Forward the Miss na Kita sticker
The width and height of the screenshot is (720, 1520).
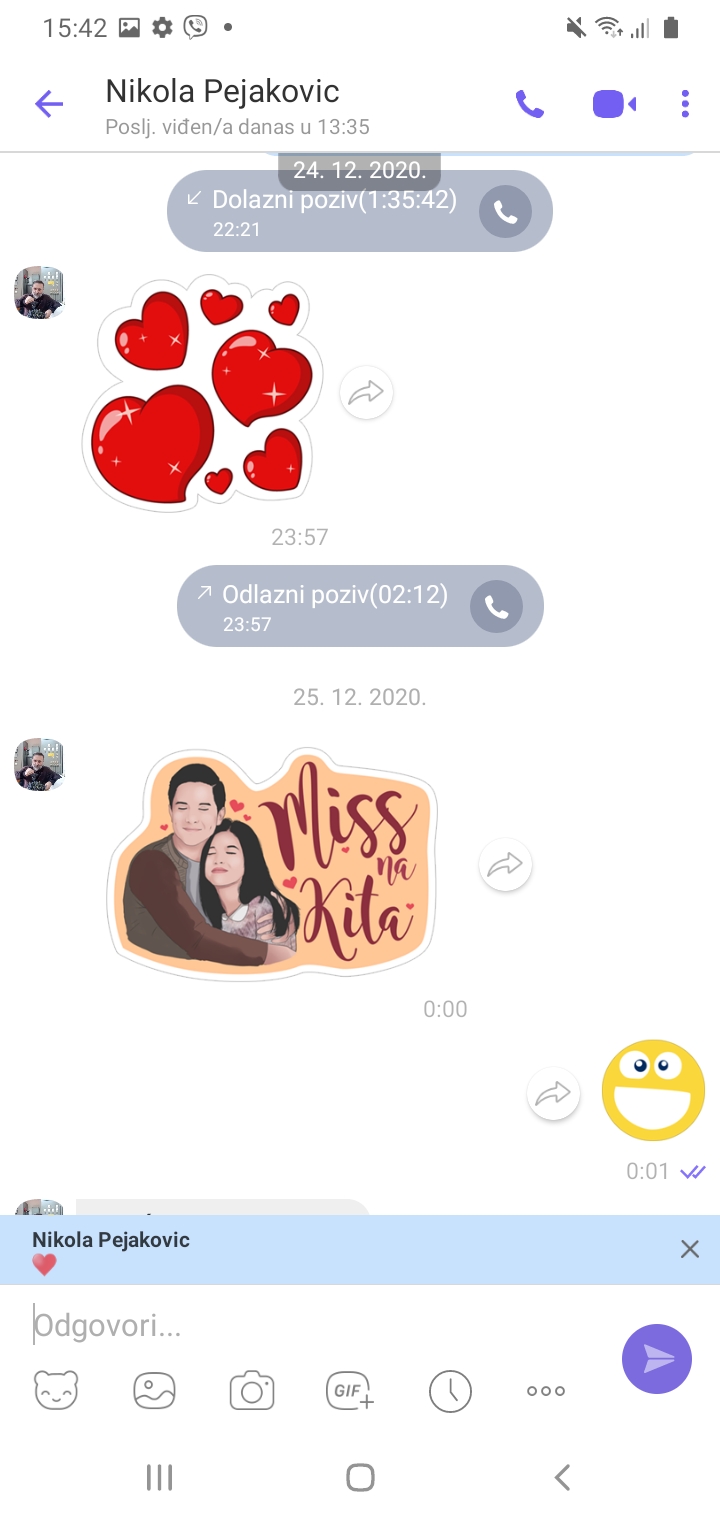point(505,865)
